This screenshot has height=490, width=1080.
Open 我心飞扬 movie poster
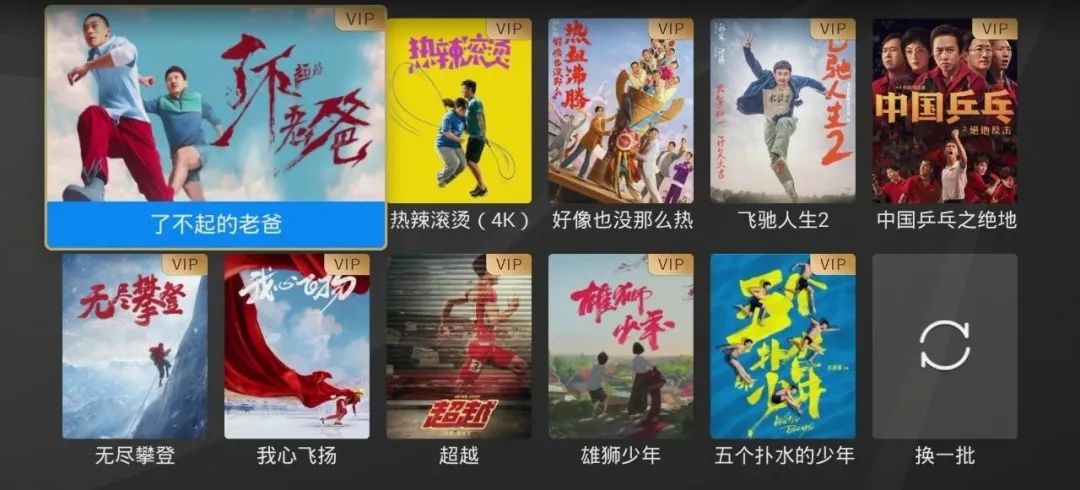297,346
